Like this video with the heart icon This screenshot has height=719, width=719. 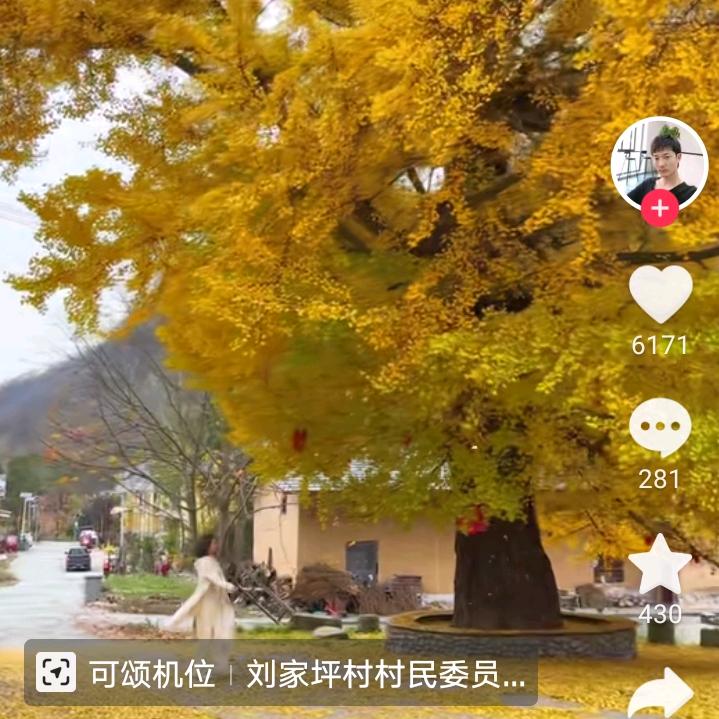coord(660,293)
